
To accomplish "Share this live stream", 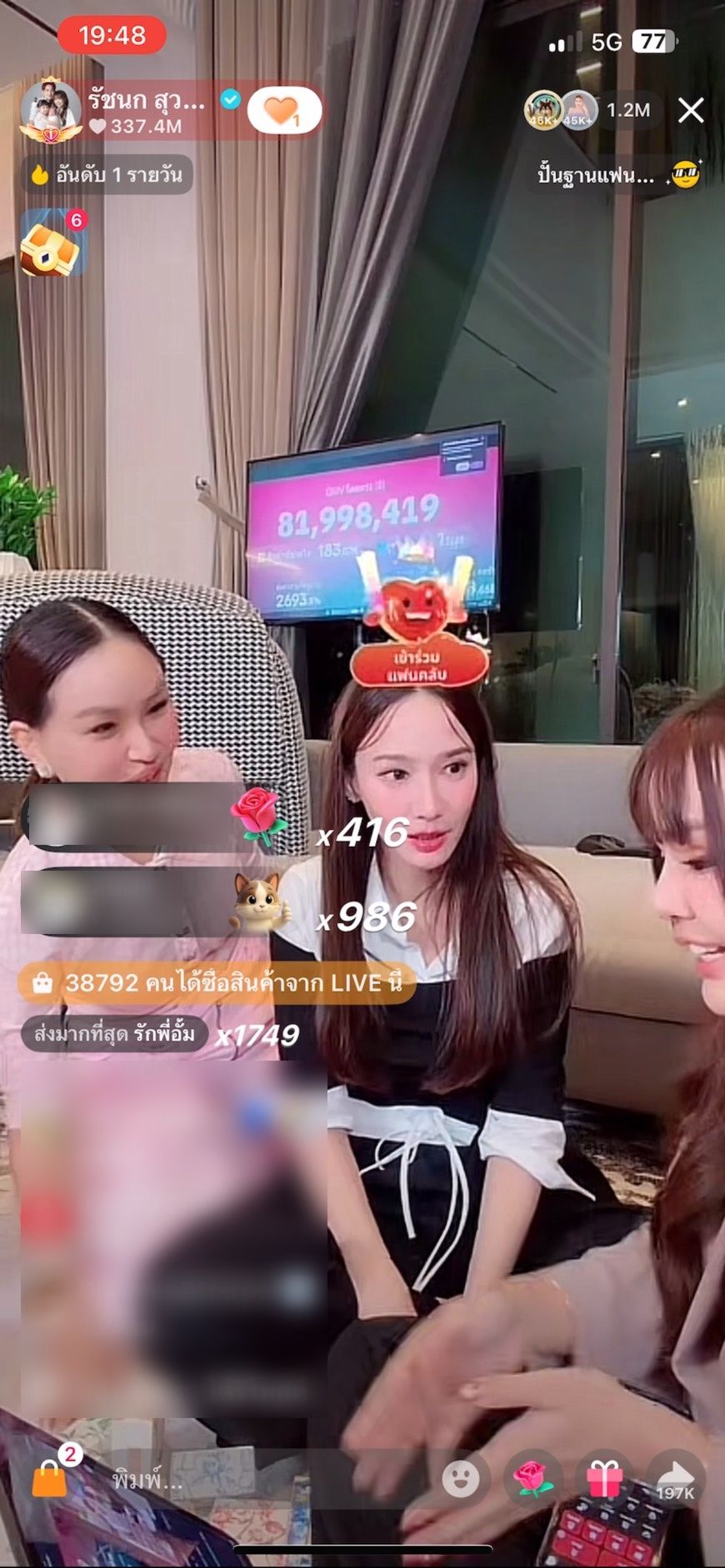I will coord(675,1479).
